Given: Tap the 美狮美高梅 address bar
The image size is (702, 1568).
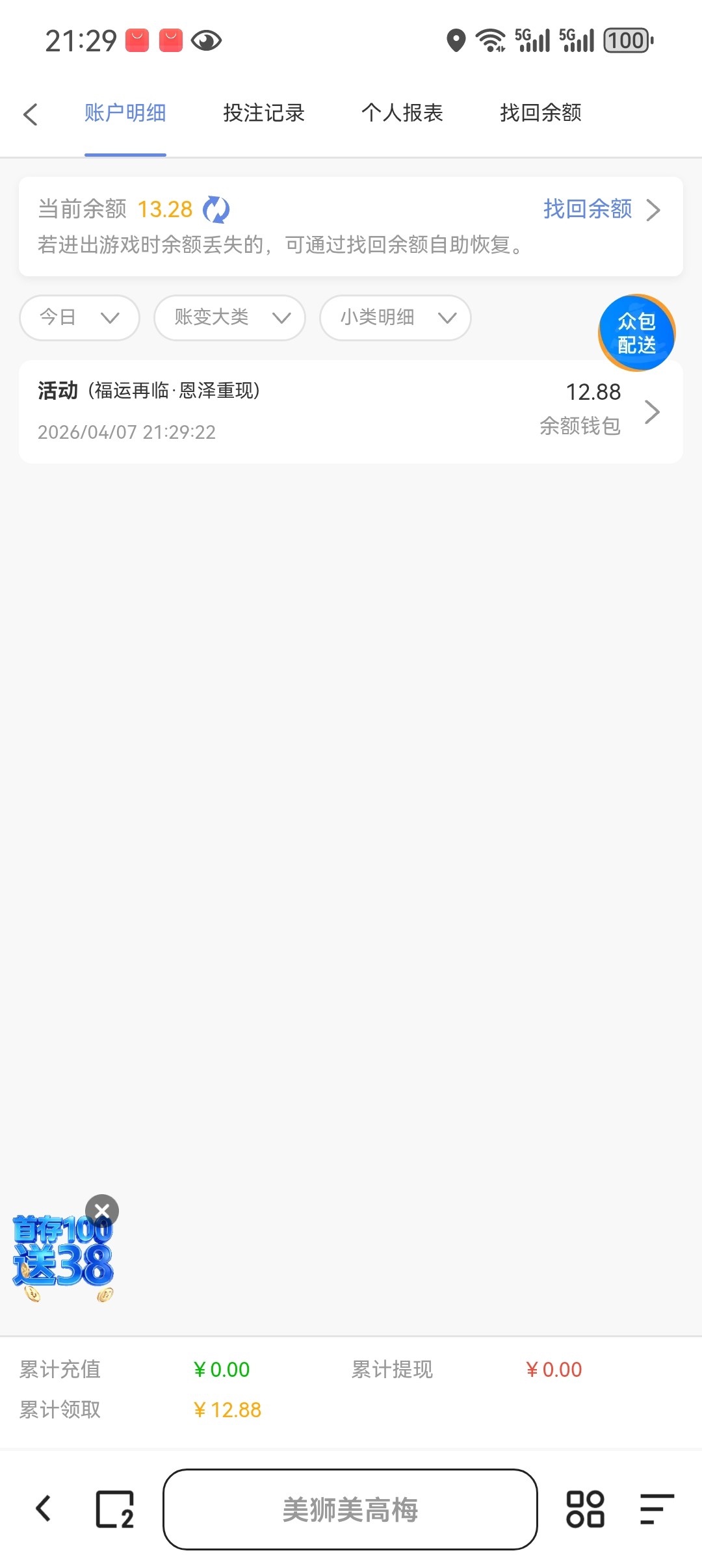Looking at the screenshot, I should (x=350, y=1509).
